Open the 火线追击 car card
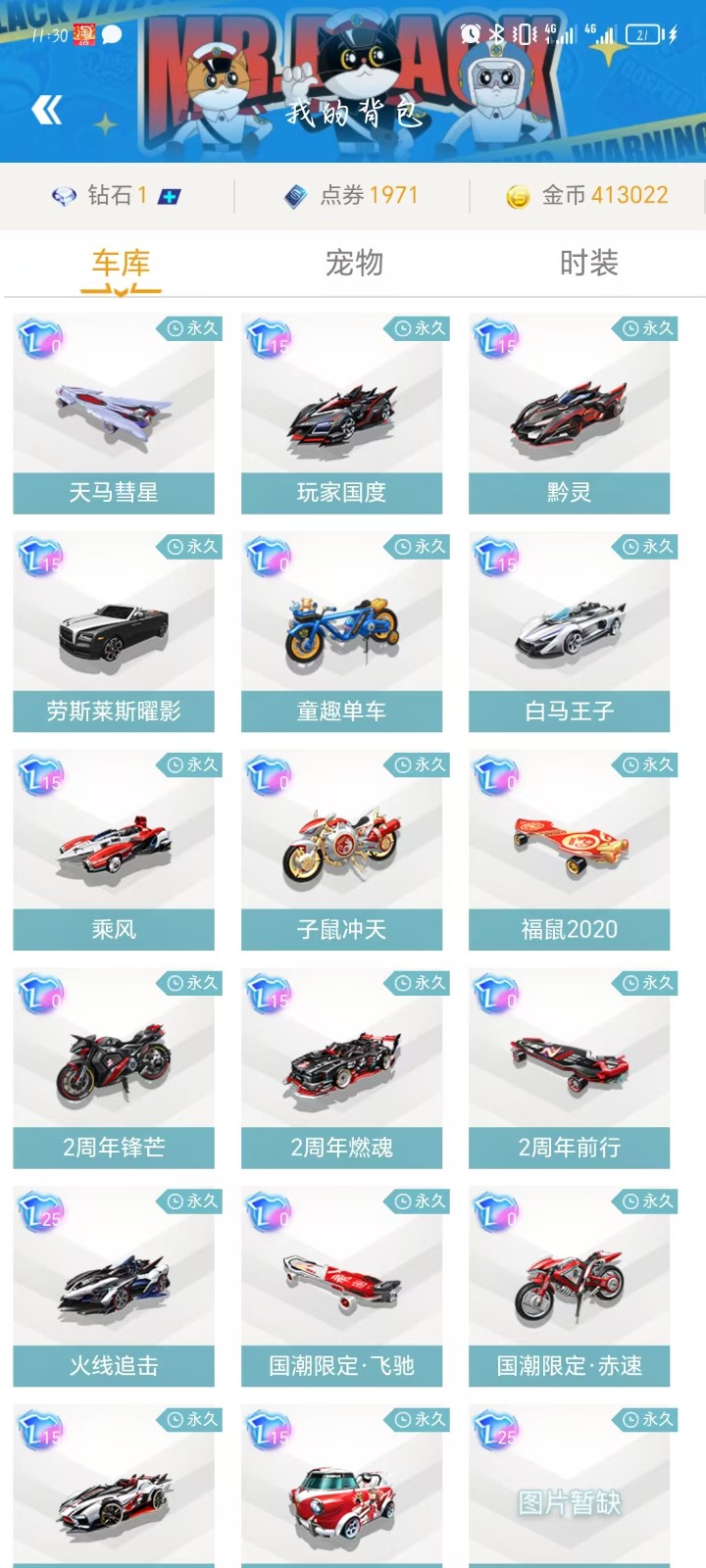706x1568 pixels. click(x=114, y=1288)
